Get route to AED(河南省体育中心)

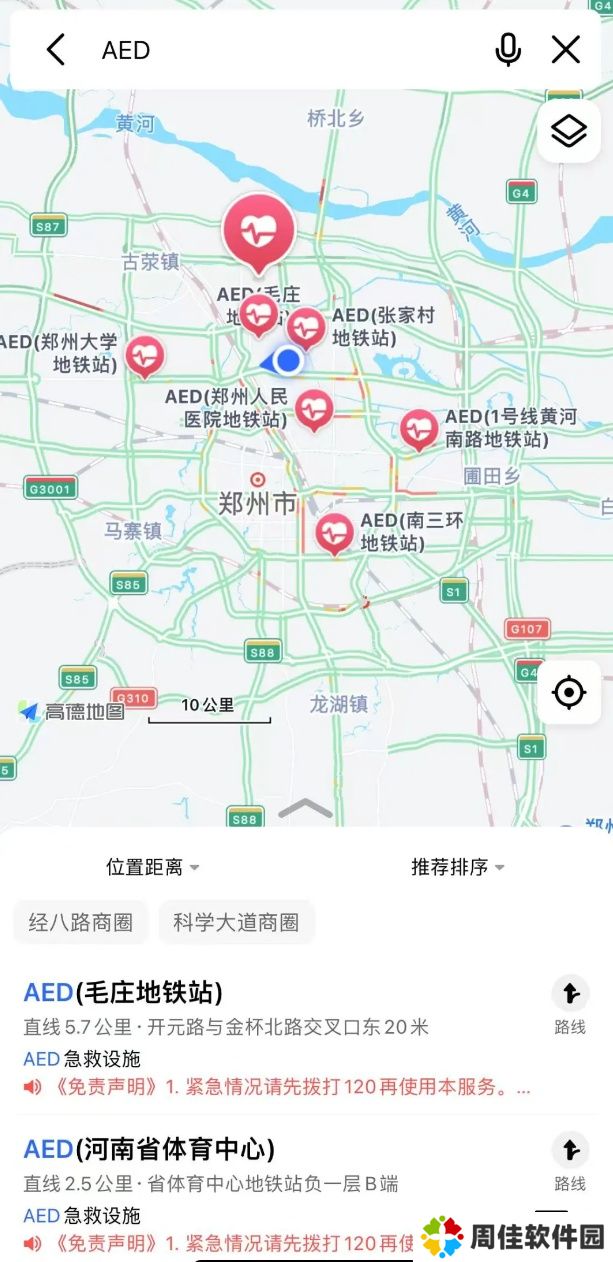(x=570, y=1160)
